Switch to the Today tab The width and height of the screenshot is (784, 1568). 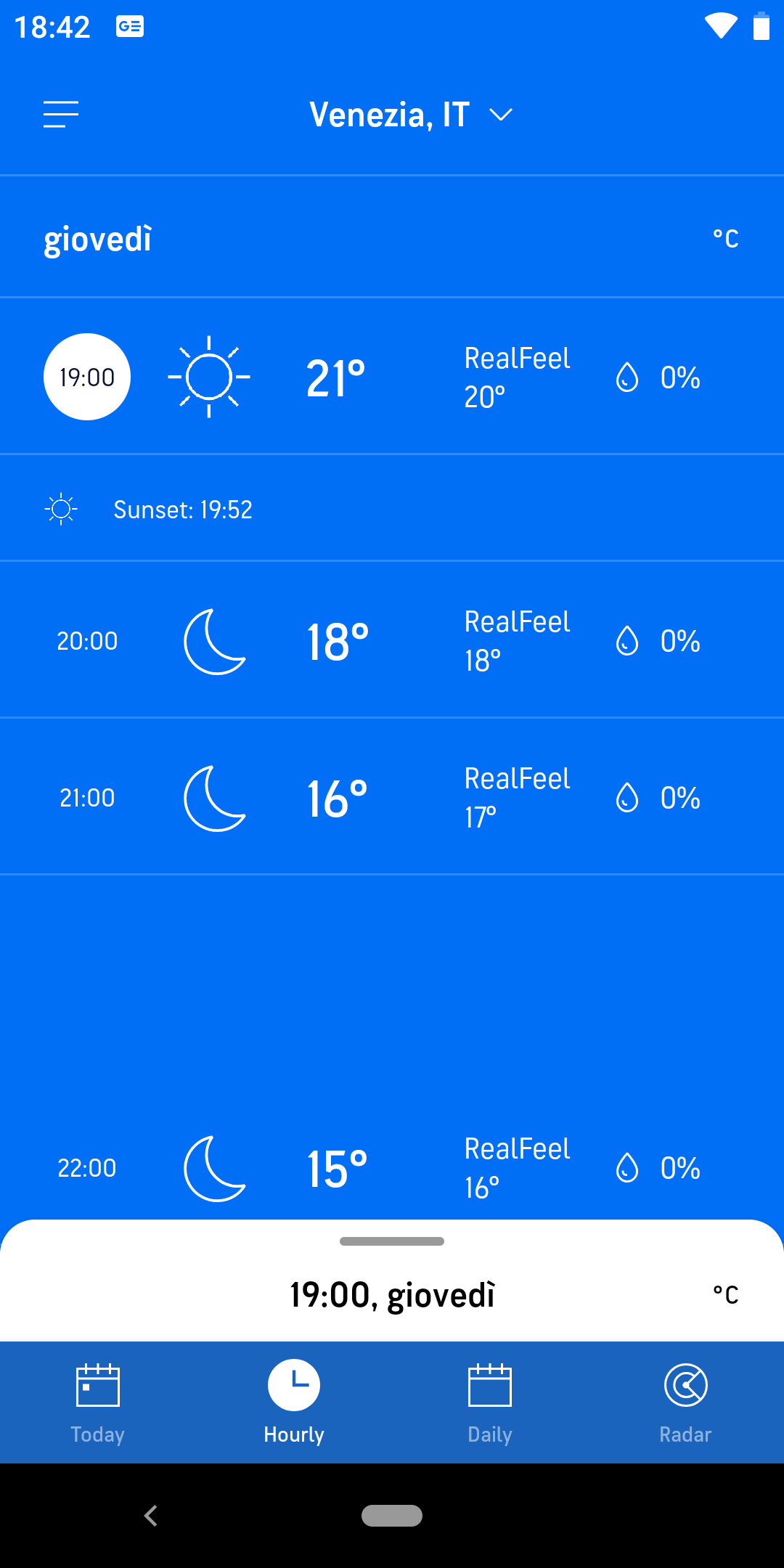click(x=98, y=1402)
